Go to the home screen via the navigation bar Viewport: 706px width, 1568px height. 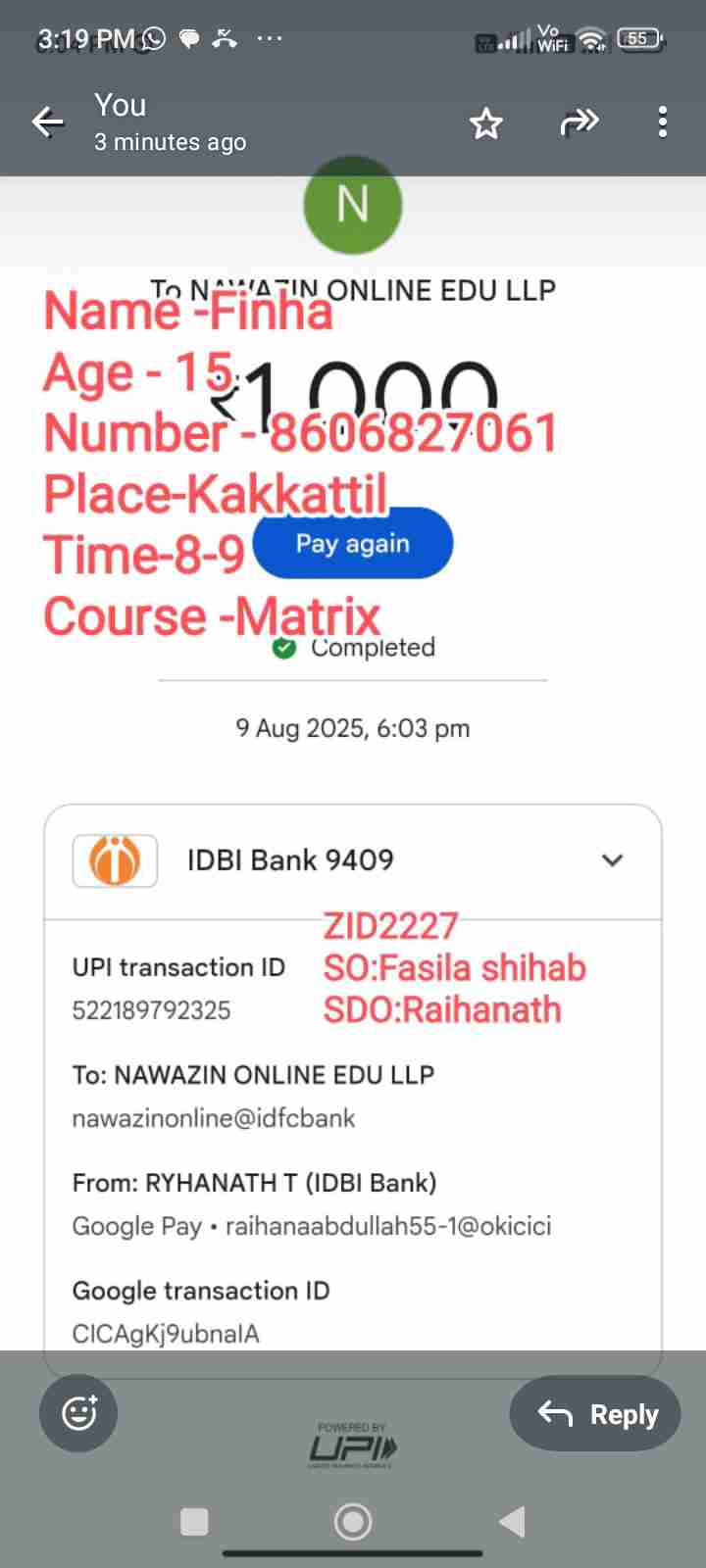(353, 1521)
